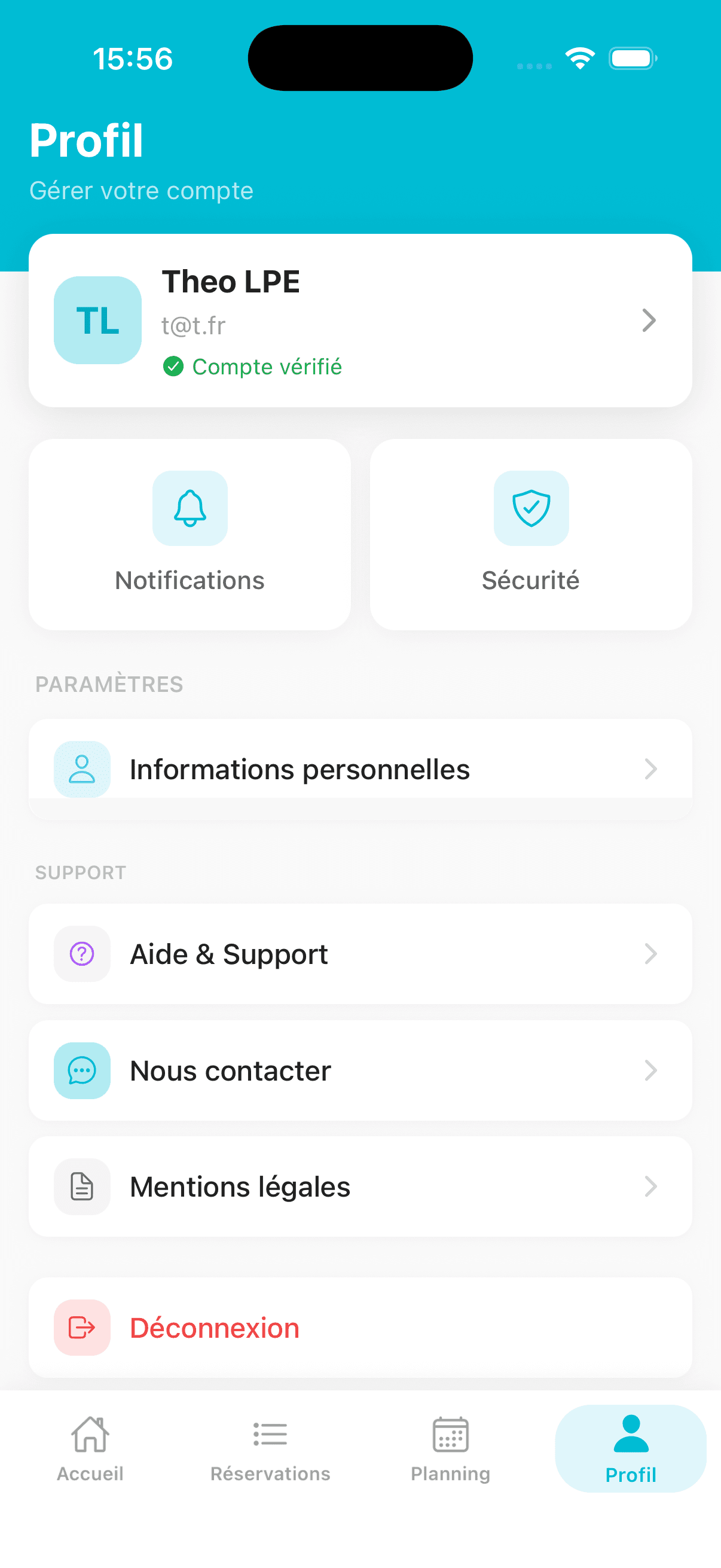Tap the TL avatar initials

[97, 320]
